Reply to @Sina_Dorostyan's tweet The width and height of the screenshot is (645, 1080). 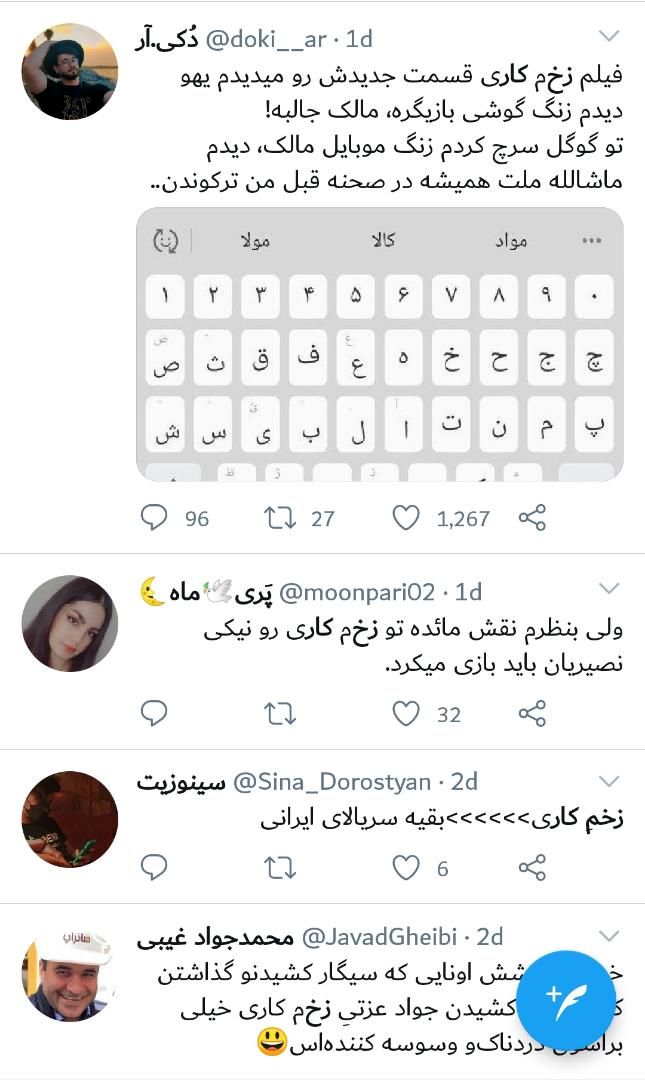point(153,867)
